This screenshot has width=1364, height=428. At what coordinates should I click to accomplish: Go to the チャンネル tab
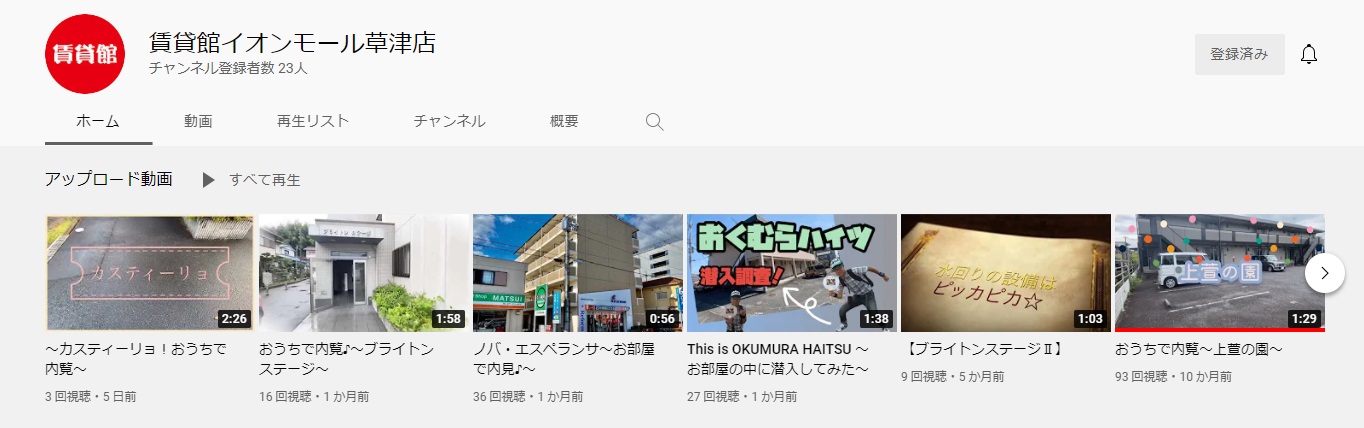tap(449, 121)
